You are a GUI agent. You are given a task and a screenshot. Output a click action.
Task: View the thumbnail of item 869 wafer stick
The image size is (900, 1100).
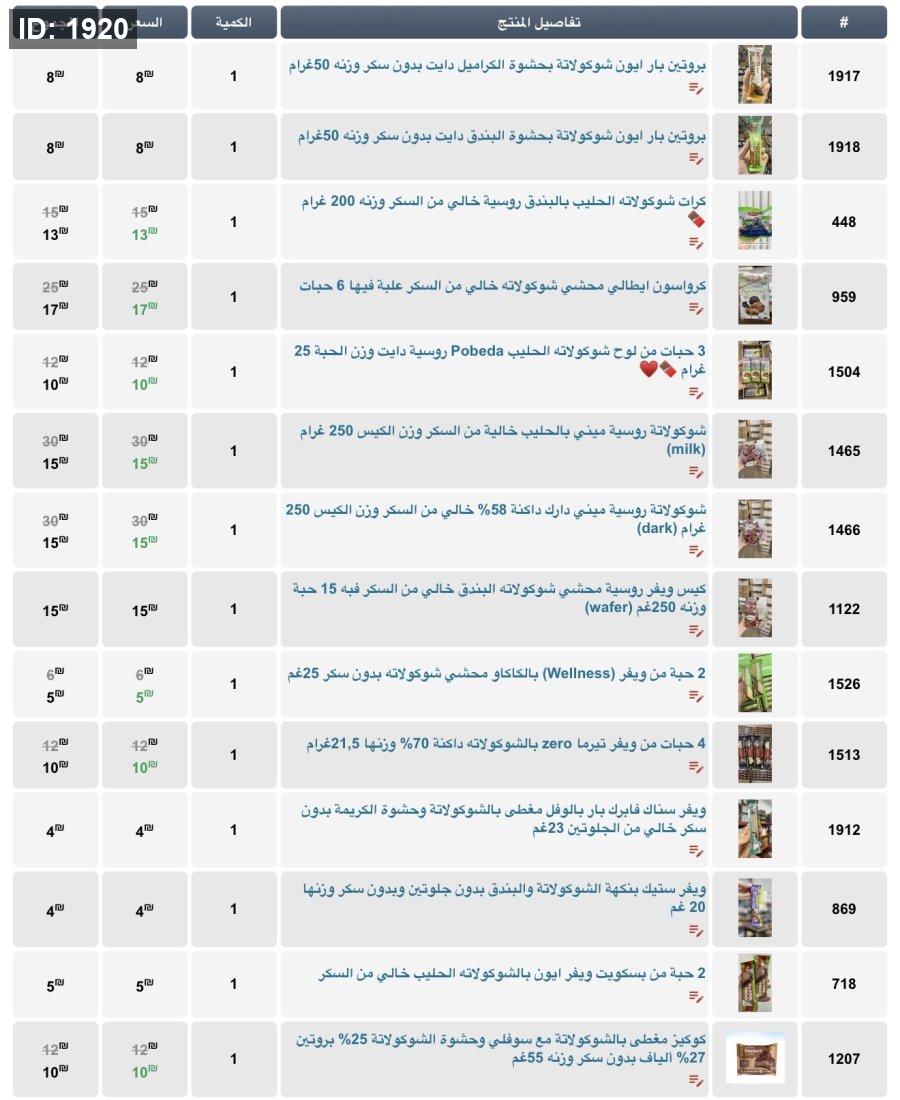pyautogui.click(x=755, y=908)
